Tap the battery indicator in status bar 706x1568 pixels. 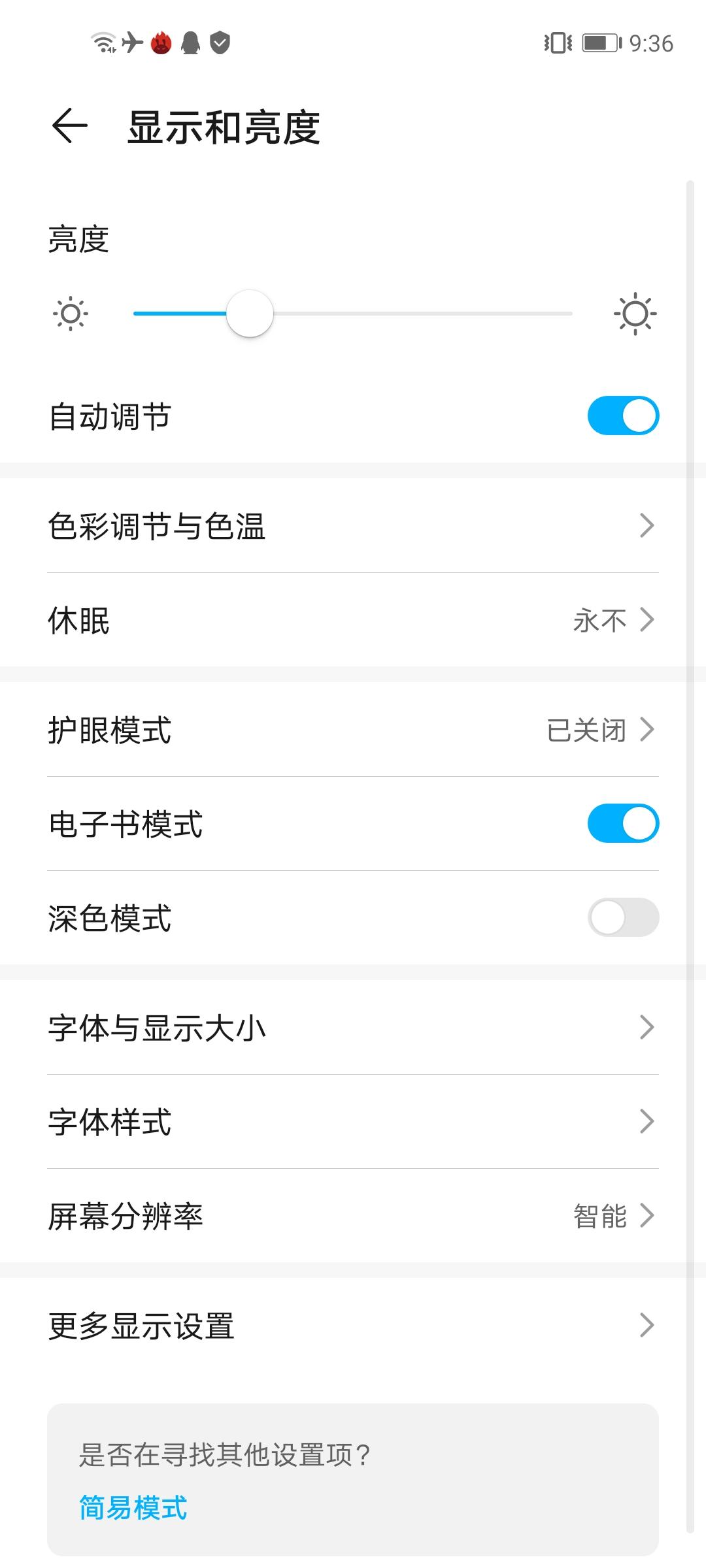tap(599, 44)
